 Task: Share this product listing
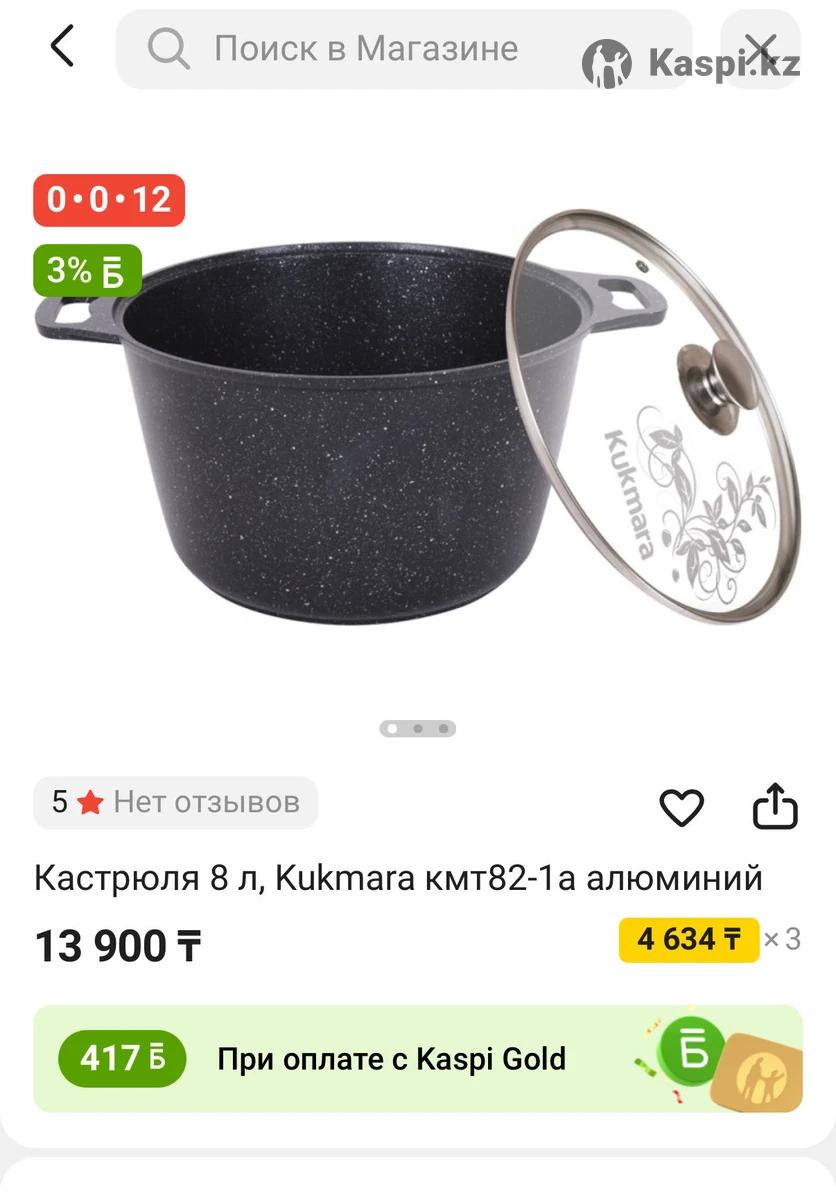[775, 807]
